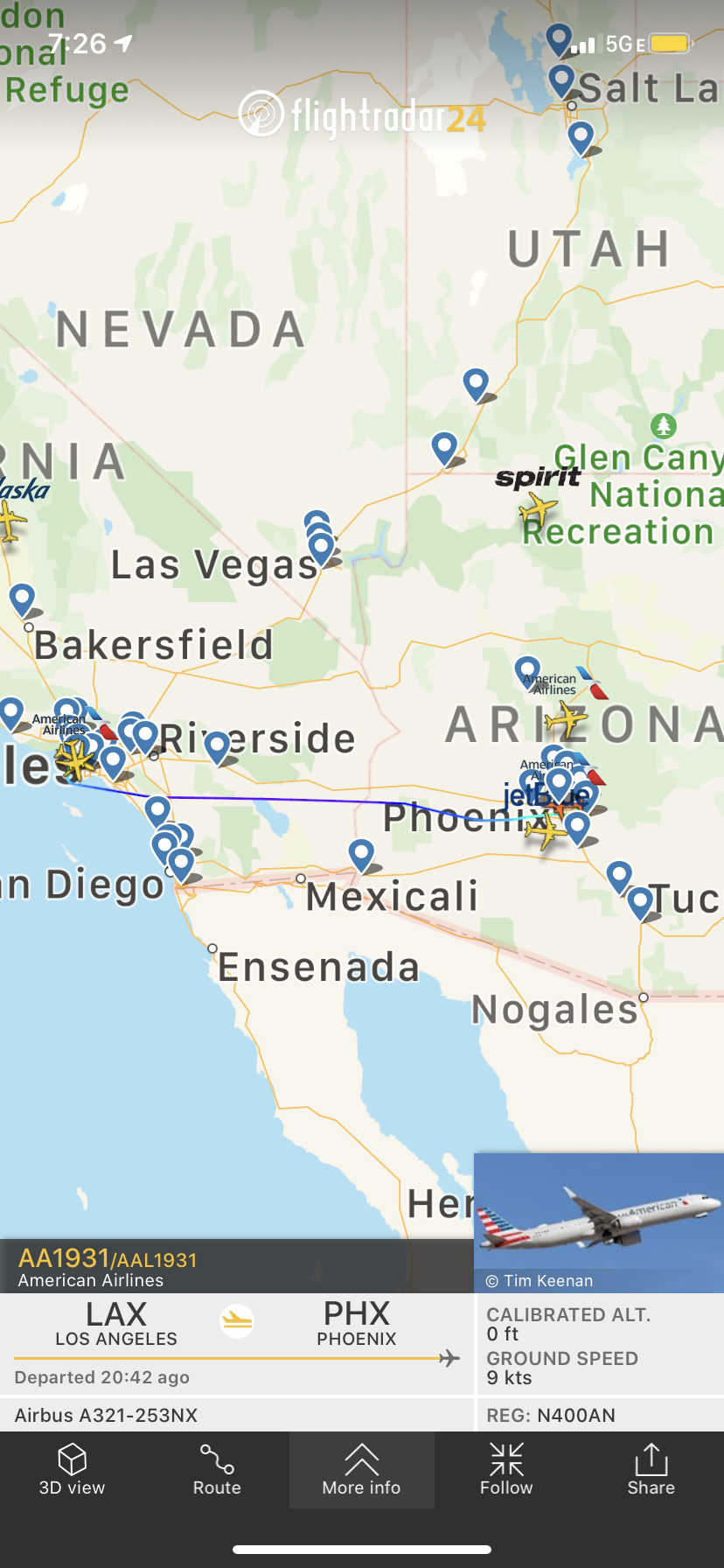This screenshot has height=1568, width=724.
Task: Select the airport pin near Mexicali
Action: tap(361, 853)
